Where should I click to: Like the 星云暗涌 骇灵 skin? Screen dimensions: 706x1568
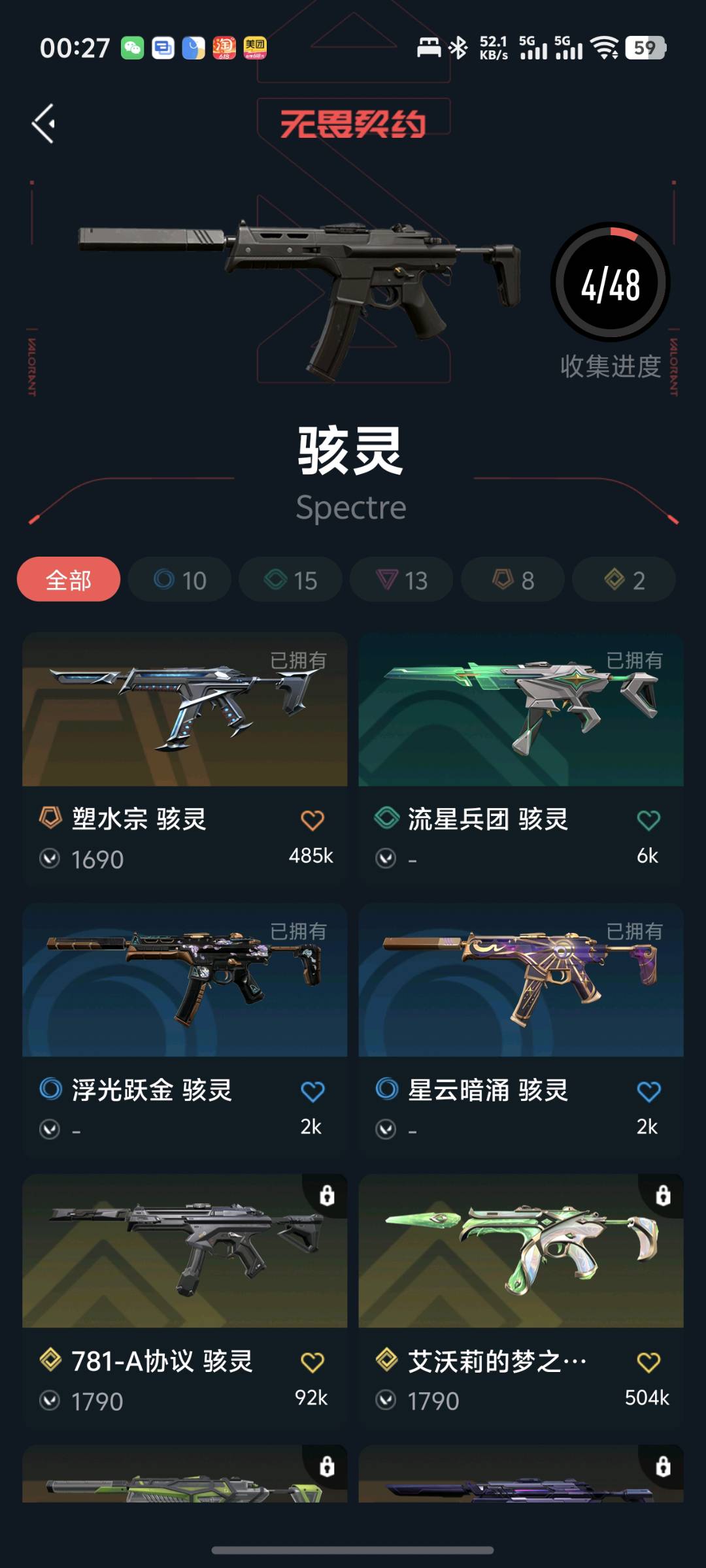(648, 1092)
